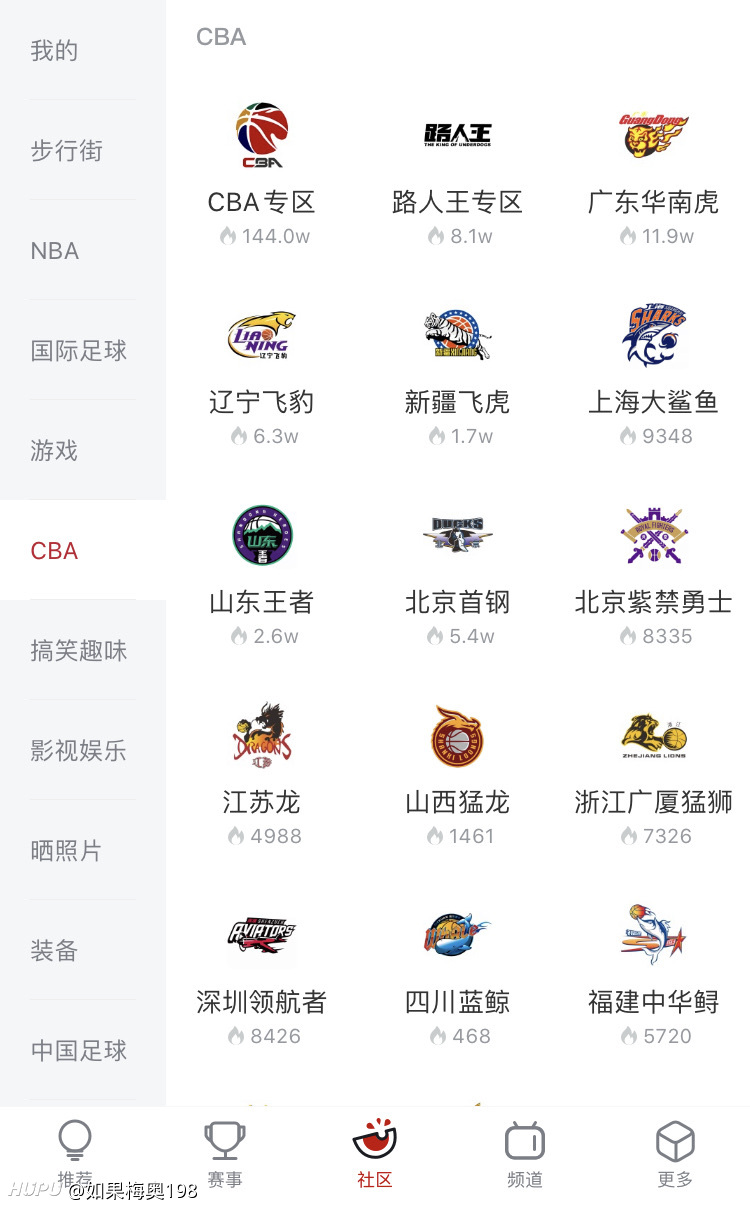The image size is (750, 1206).
Task: Open the CBA专区 community
Action: pos(262,172)
